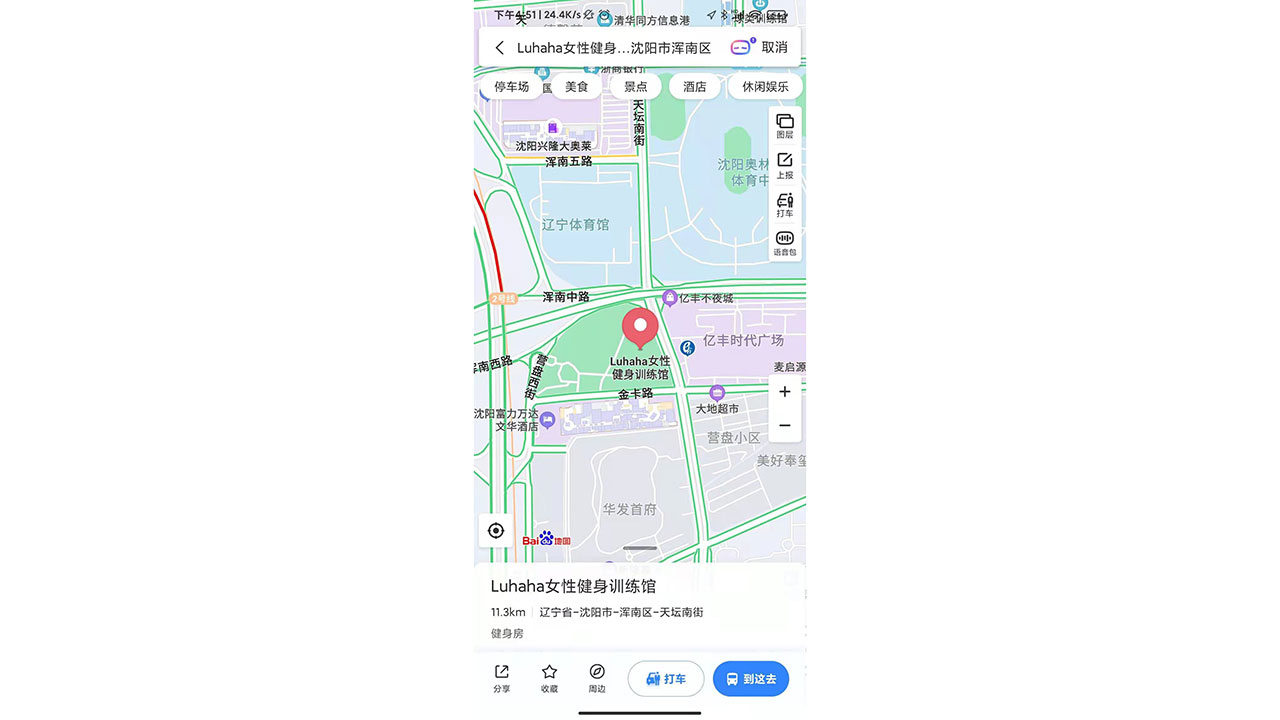Filter nearby by 景点

(636, 87)
